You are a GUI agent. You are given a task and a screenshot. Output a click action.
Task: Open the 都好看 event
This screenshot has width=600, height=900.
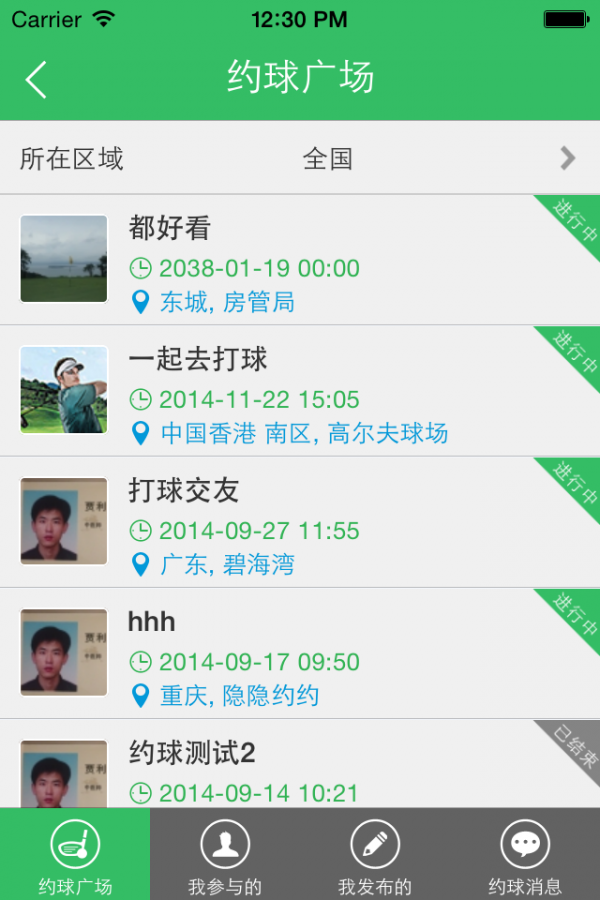coord(300,260)
